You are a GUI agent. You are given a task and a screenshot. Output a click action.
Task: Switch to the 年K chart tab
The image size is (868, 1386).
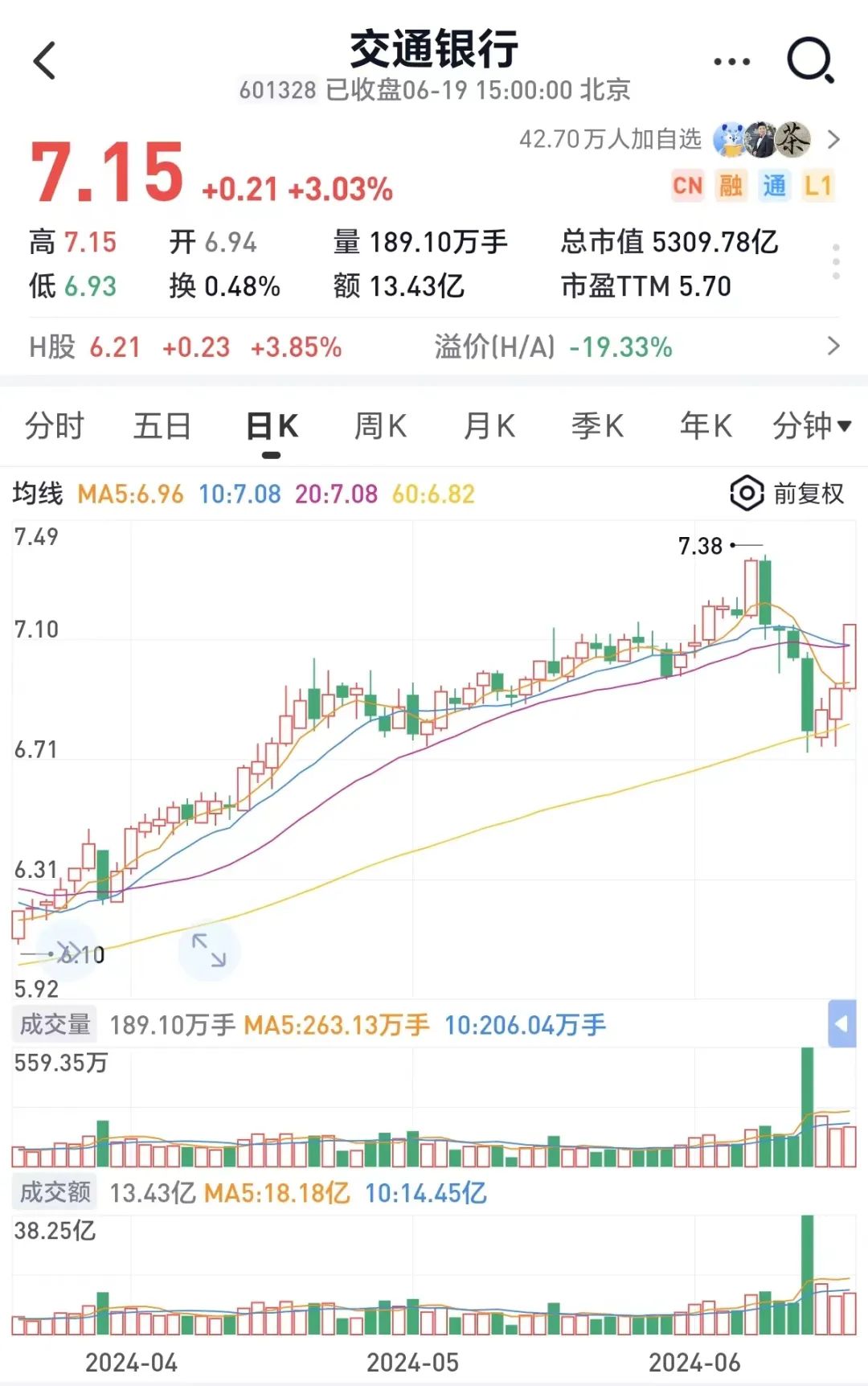[x=706, y=426]
